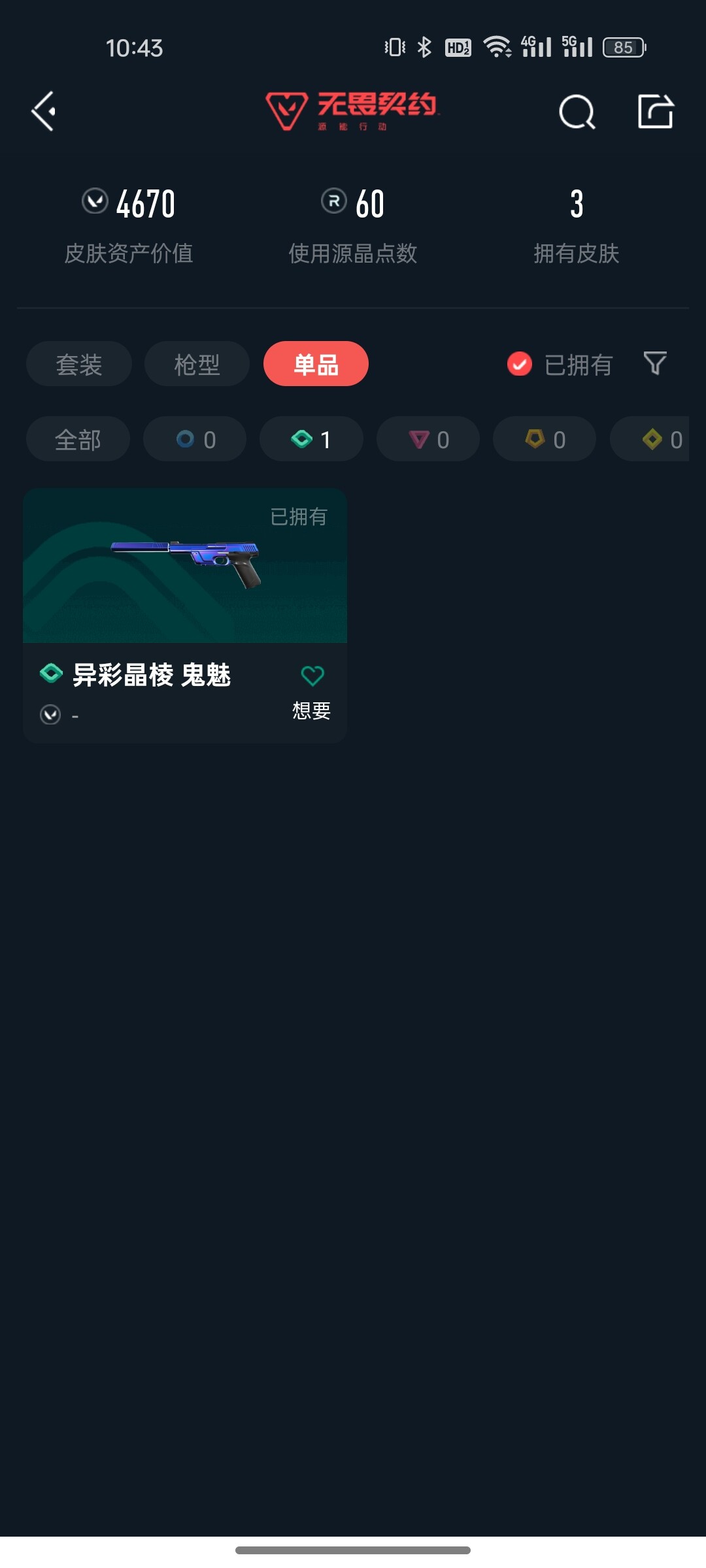Image resolution: width=706 pixels, height=1568 pixels.
Task: Filter by blue circle rarity chip
Action: pyautogui.click(x=195, y=439)
